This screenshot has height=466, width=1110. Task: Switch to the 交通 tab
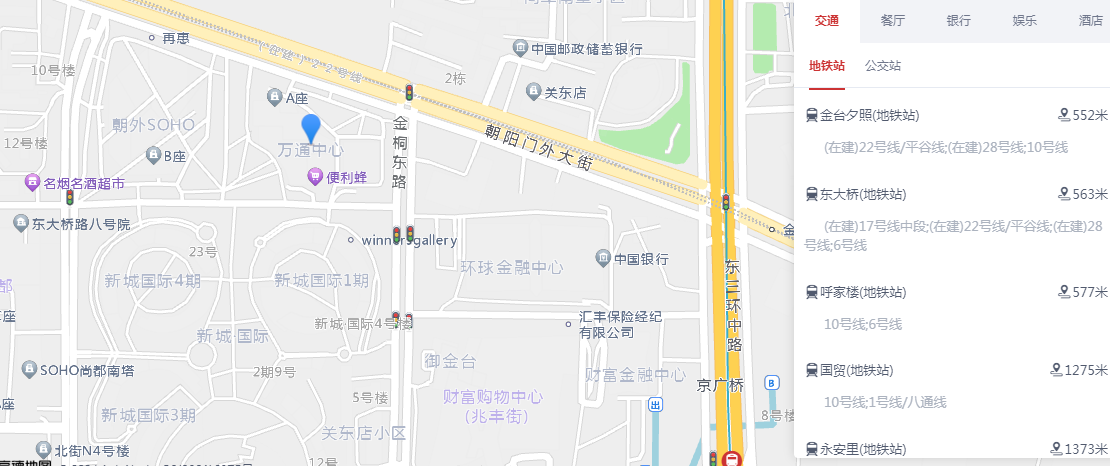pyautogui.click(x=826, y=21)
